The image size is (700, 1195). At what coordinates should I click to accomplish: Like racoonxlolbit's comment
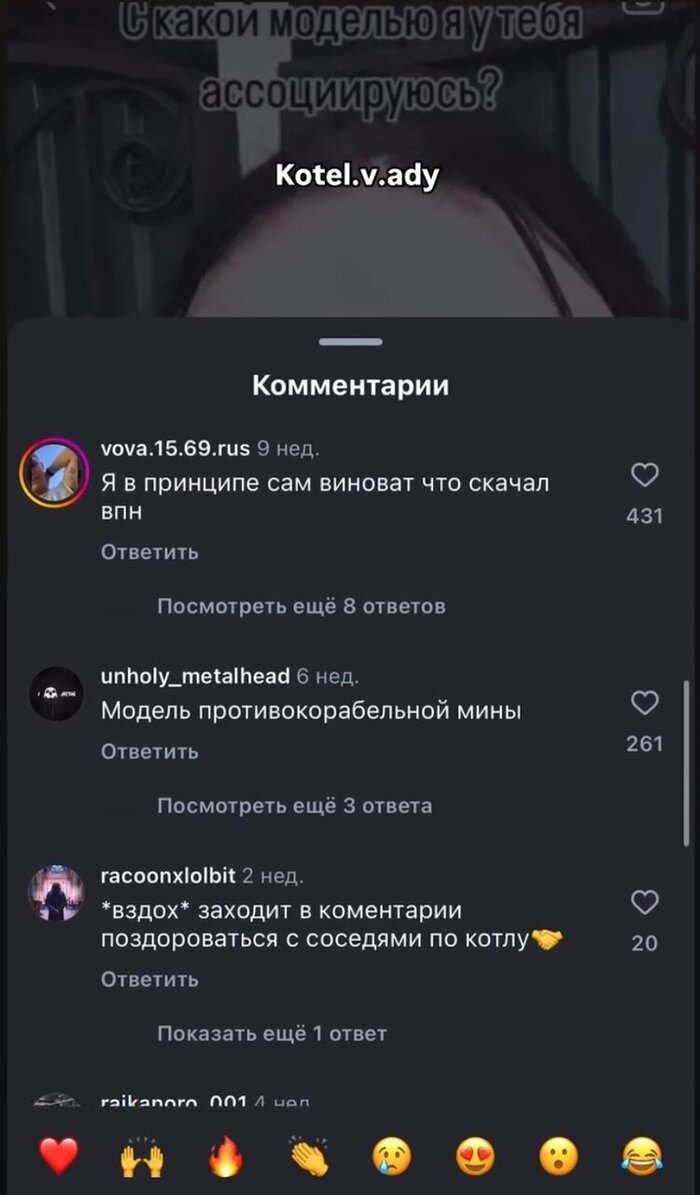point(646,902)
